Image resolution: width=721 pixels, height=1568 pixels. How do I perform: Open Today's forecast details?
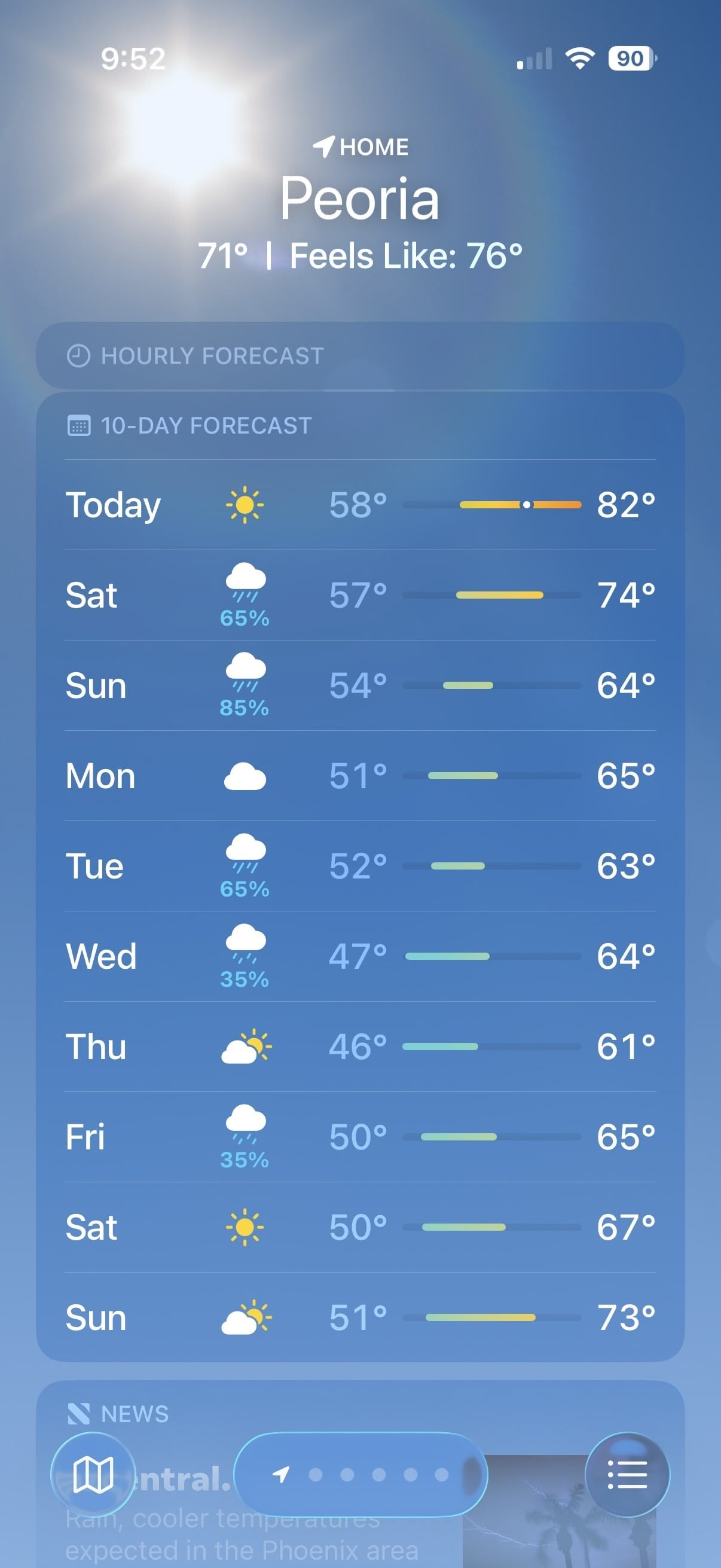coord(360,505)
